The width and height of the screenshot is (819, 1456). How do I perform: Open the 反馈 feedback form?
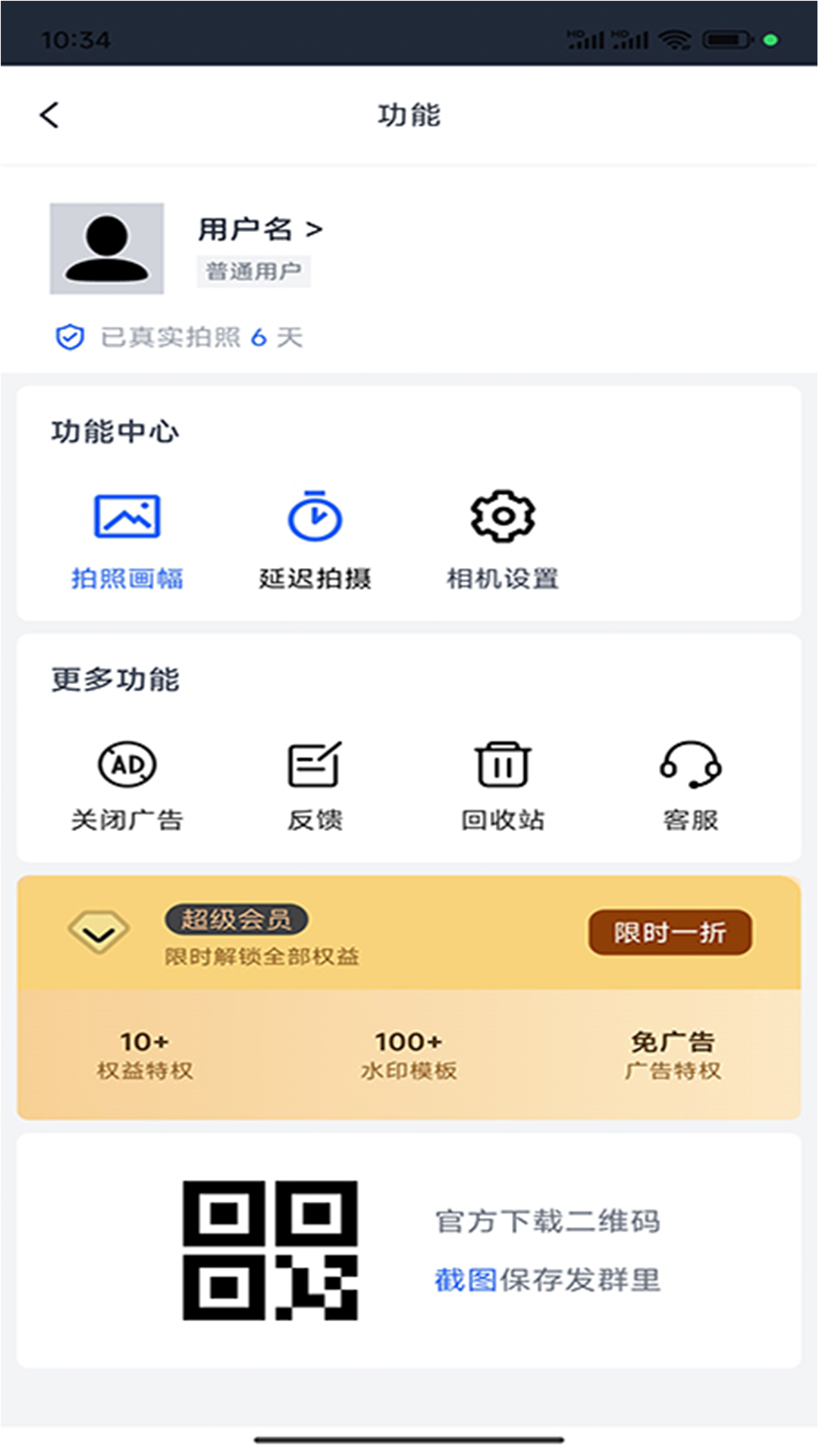pyautogui.click(x=315, y=786)
